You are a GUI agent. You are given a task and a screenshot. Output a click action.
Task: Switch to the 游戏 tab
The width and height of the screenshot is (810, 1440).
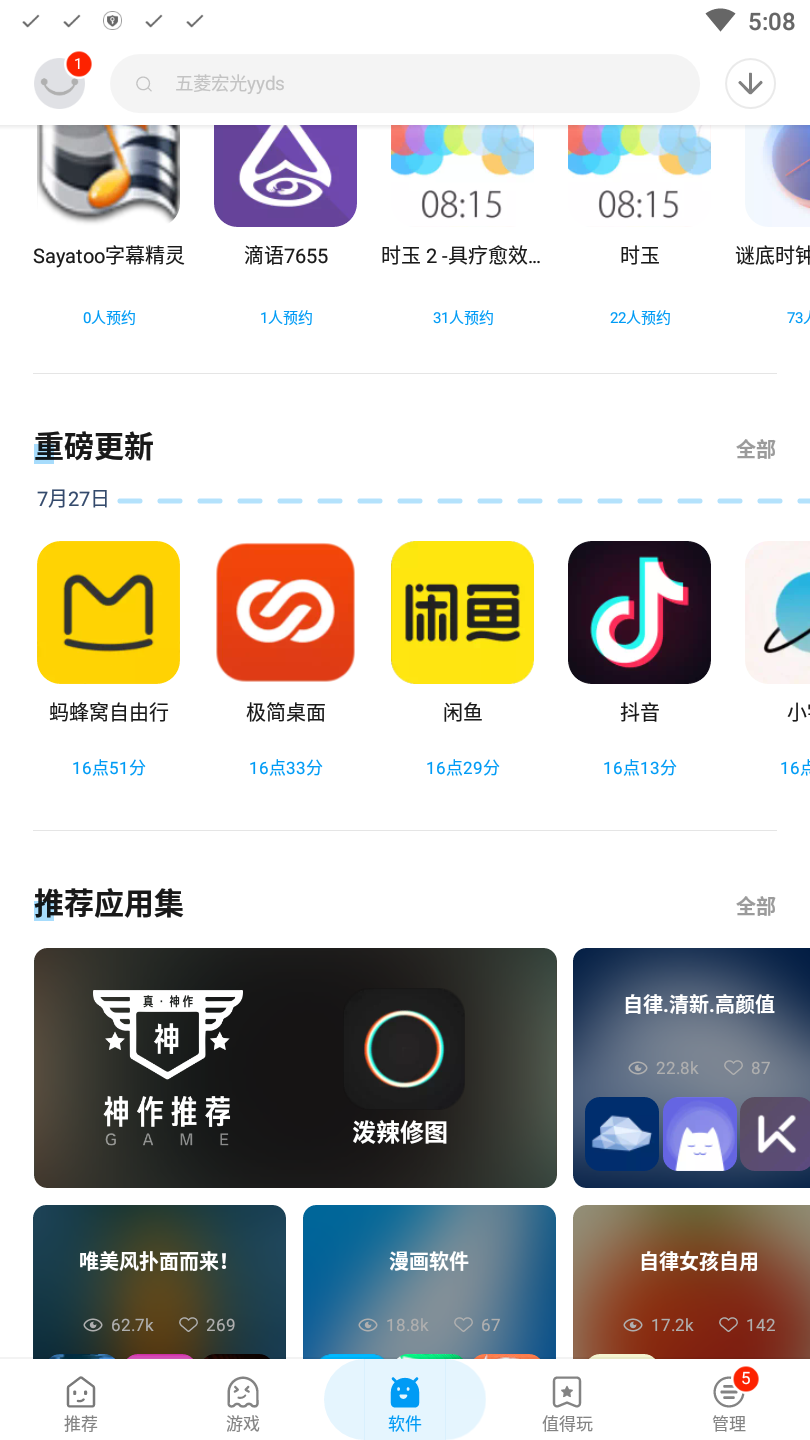point(243,1402)
